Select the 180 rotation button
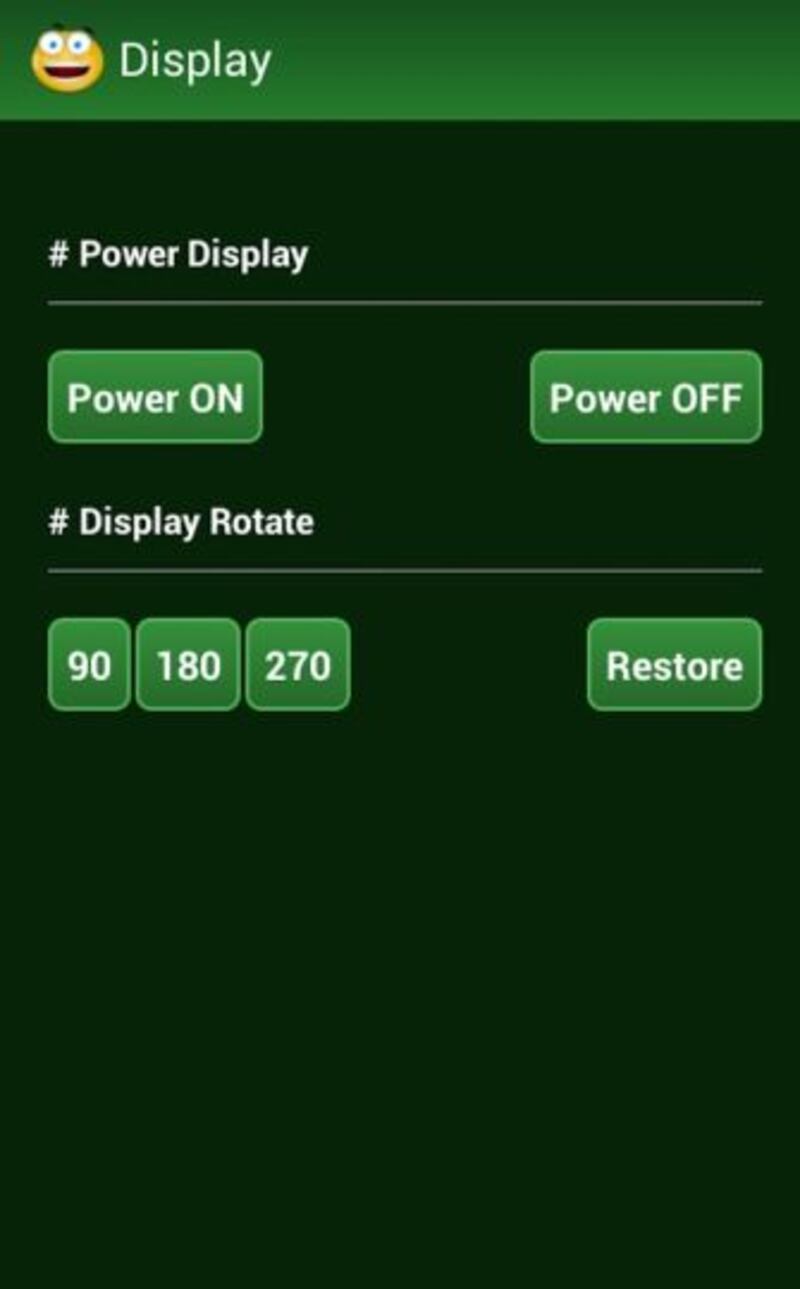The height and width of the screenshot is (1289, 800). tap(188, 664)
